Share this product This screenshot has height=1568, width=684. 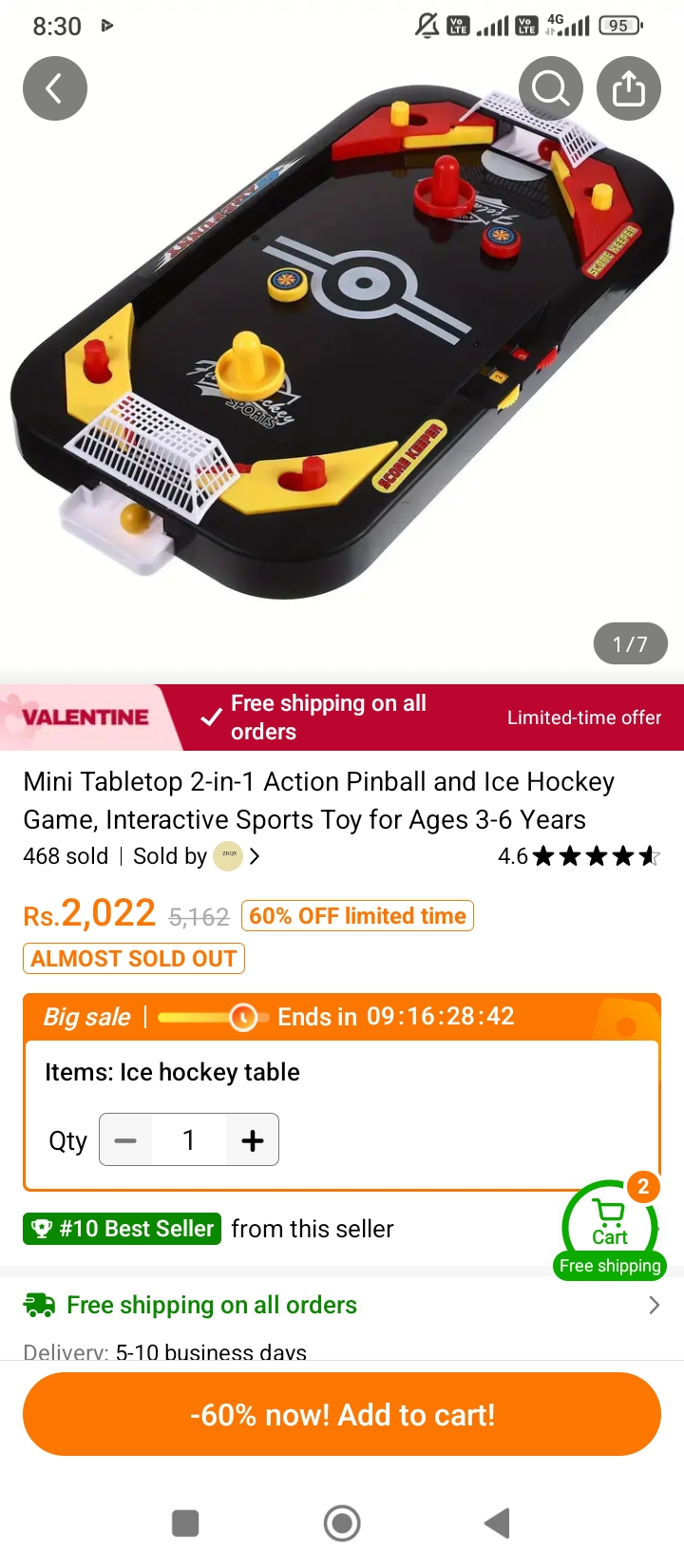[629, 89]
